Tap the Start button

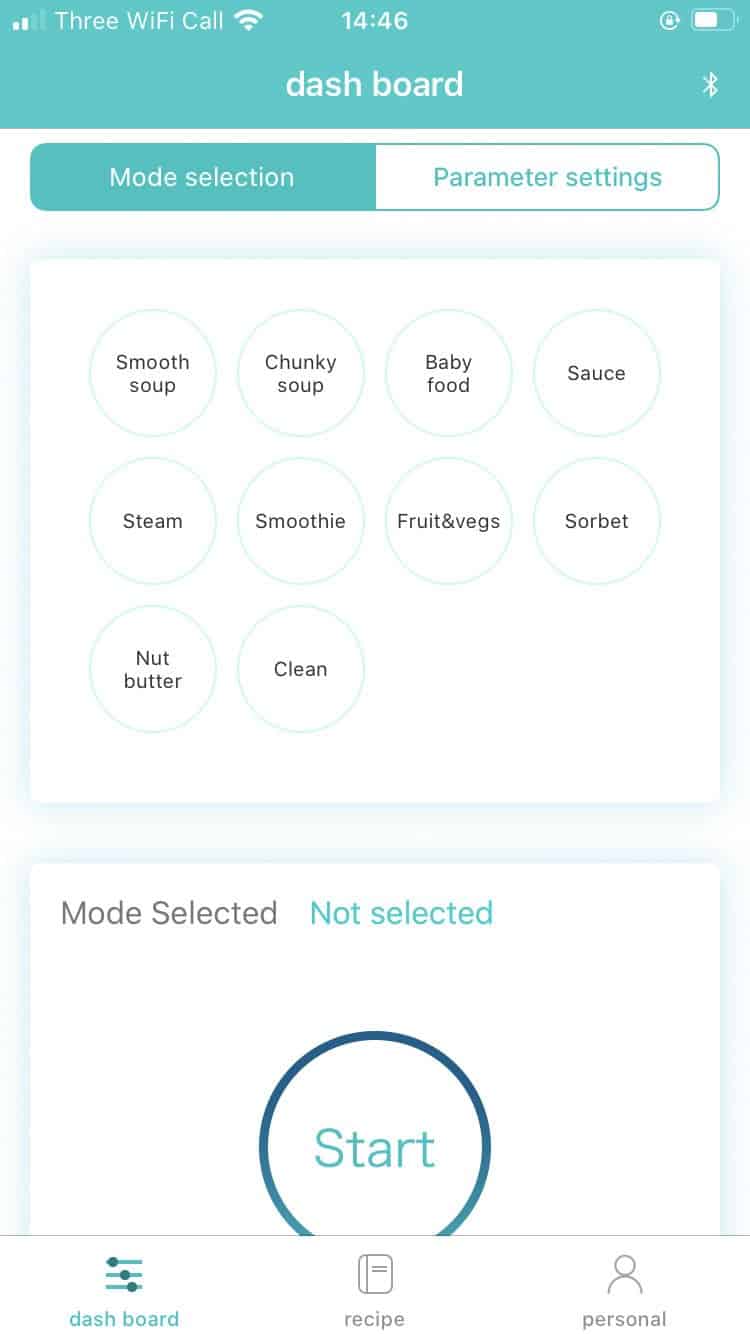(375, 1140)
